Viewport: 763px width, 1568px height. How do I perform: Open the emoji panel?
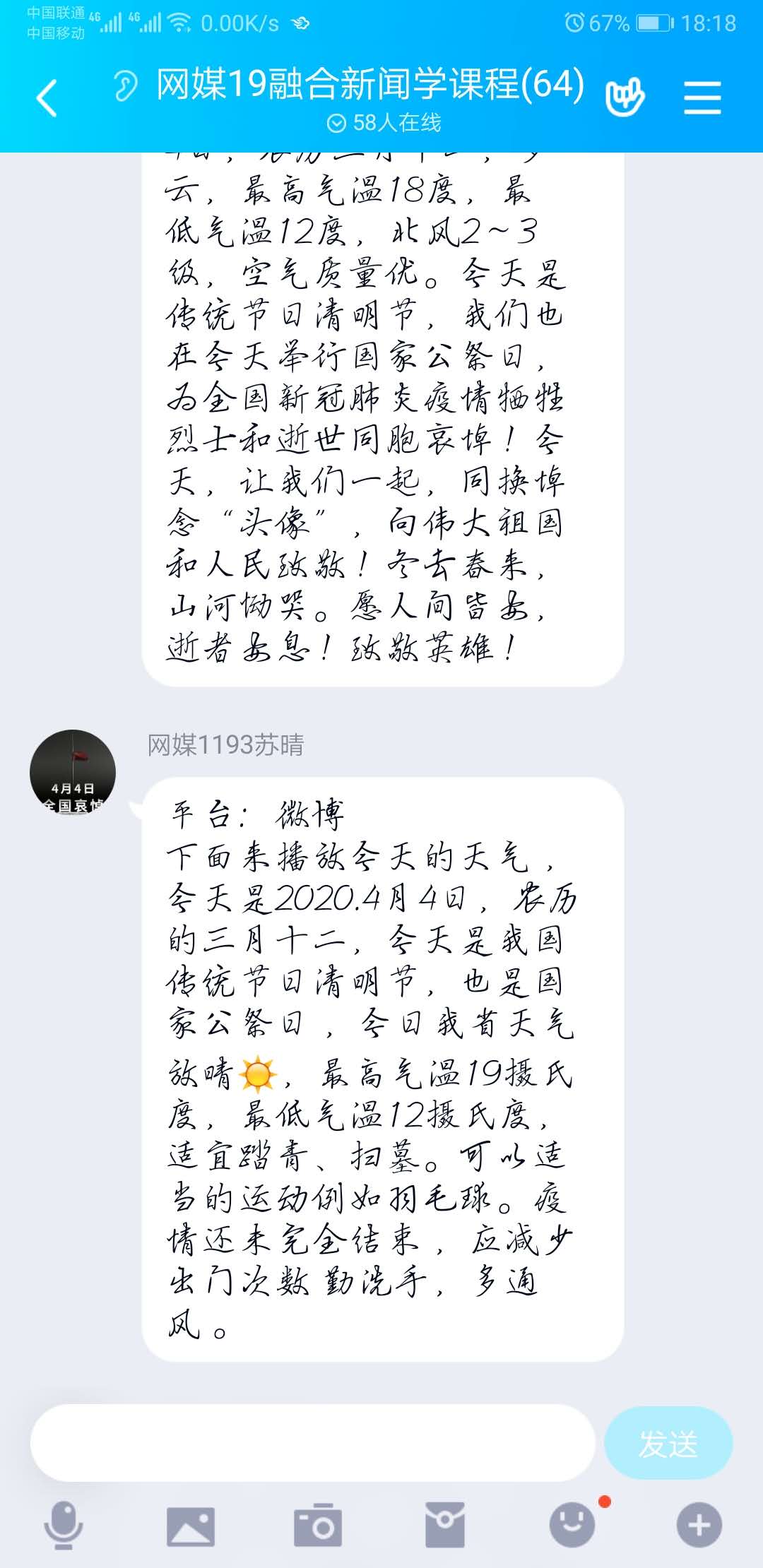(572, 1524)
